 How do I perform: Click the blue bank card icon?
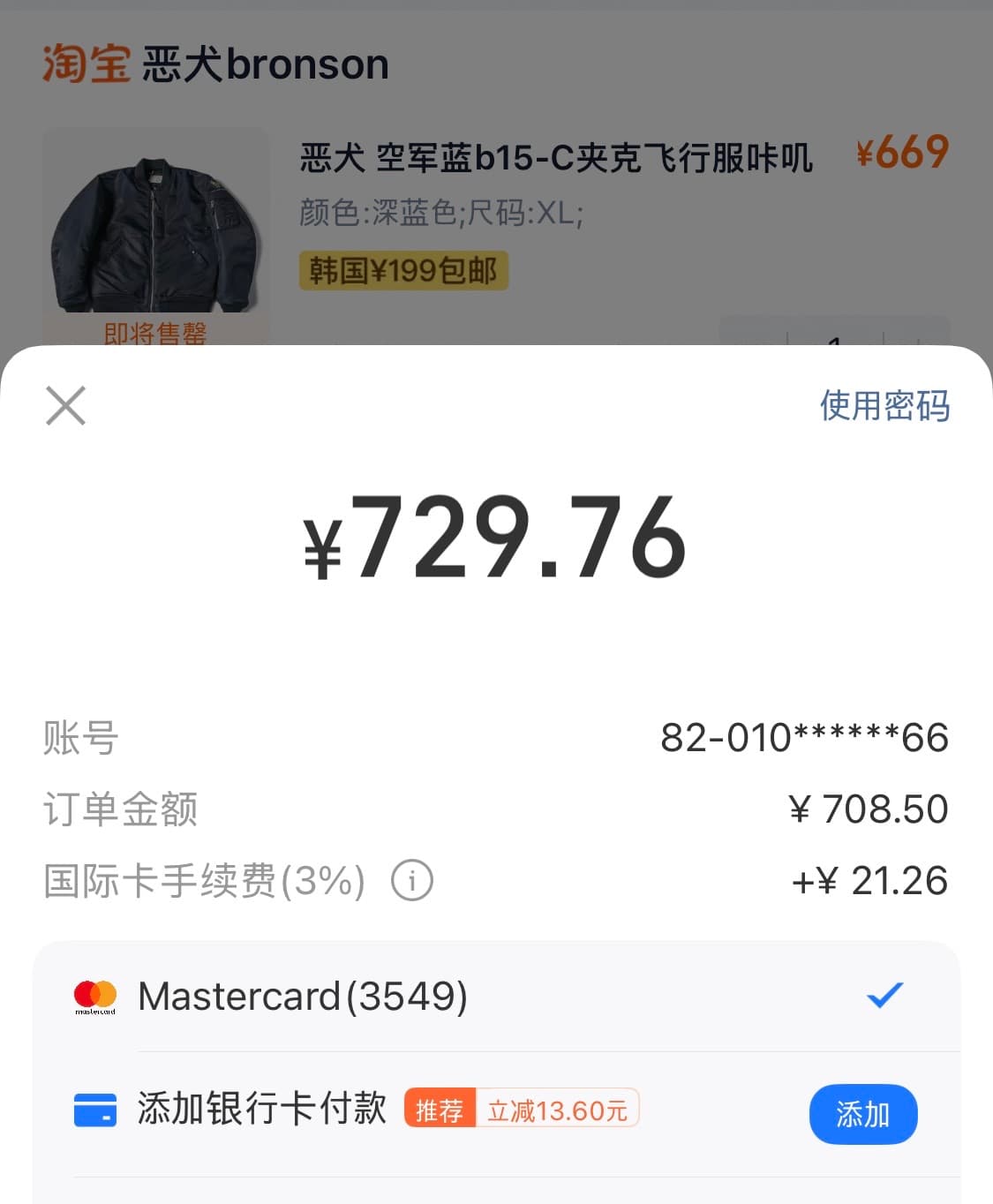94,1110
